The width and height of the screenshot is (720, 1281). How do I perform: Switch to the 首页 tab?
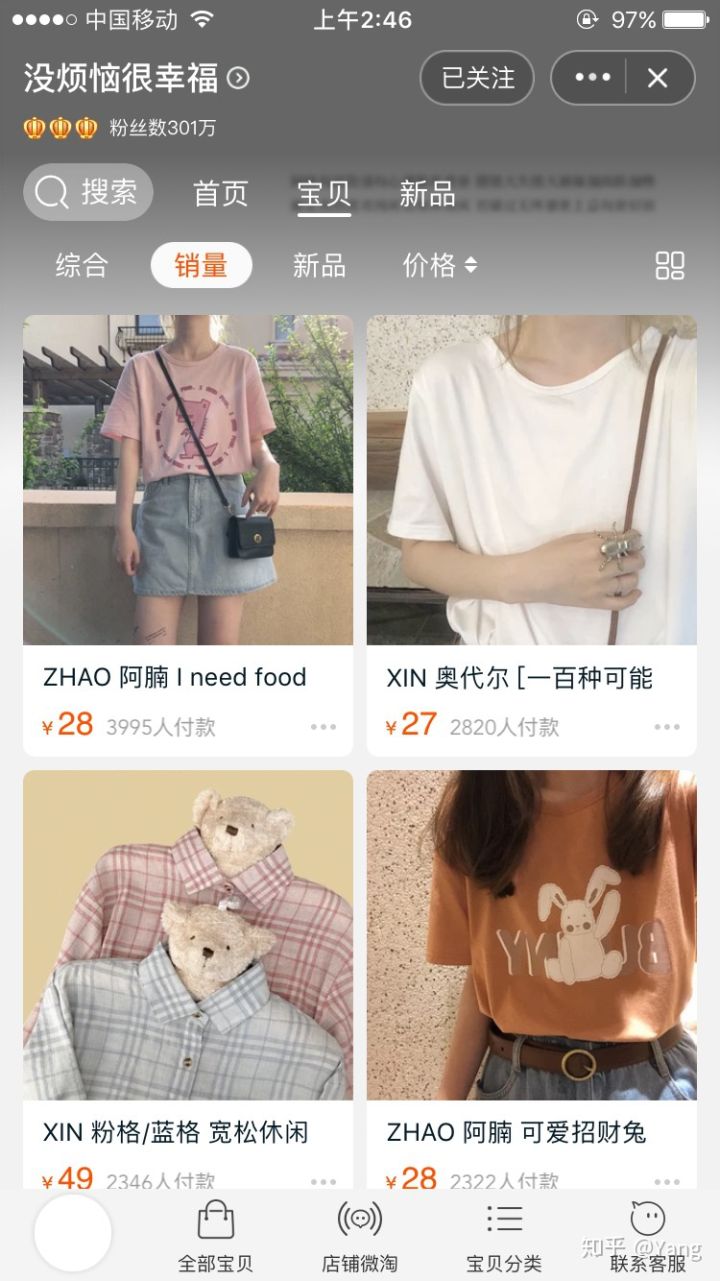pos(220,193)
